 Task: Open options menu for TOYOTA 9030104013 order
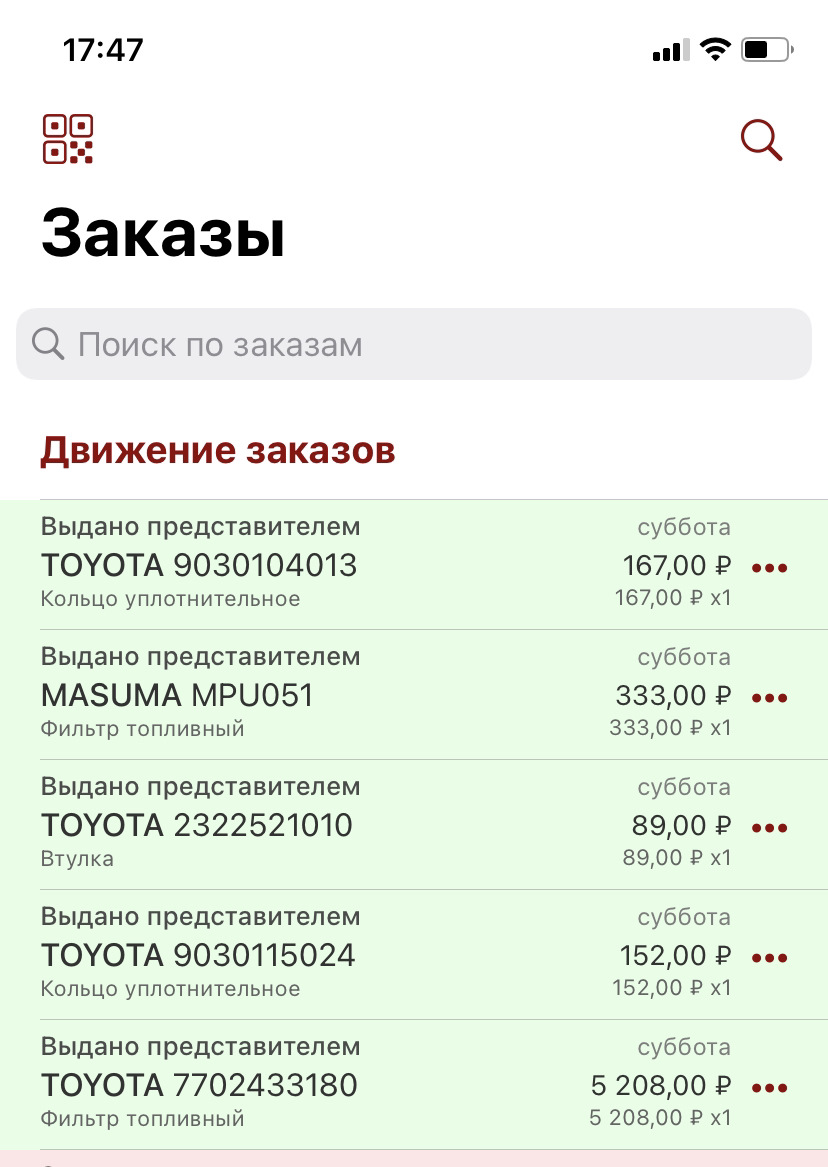tap(771, 567)
